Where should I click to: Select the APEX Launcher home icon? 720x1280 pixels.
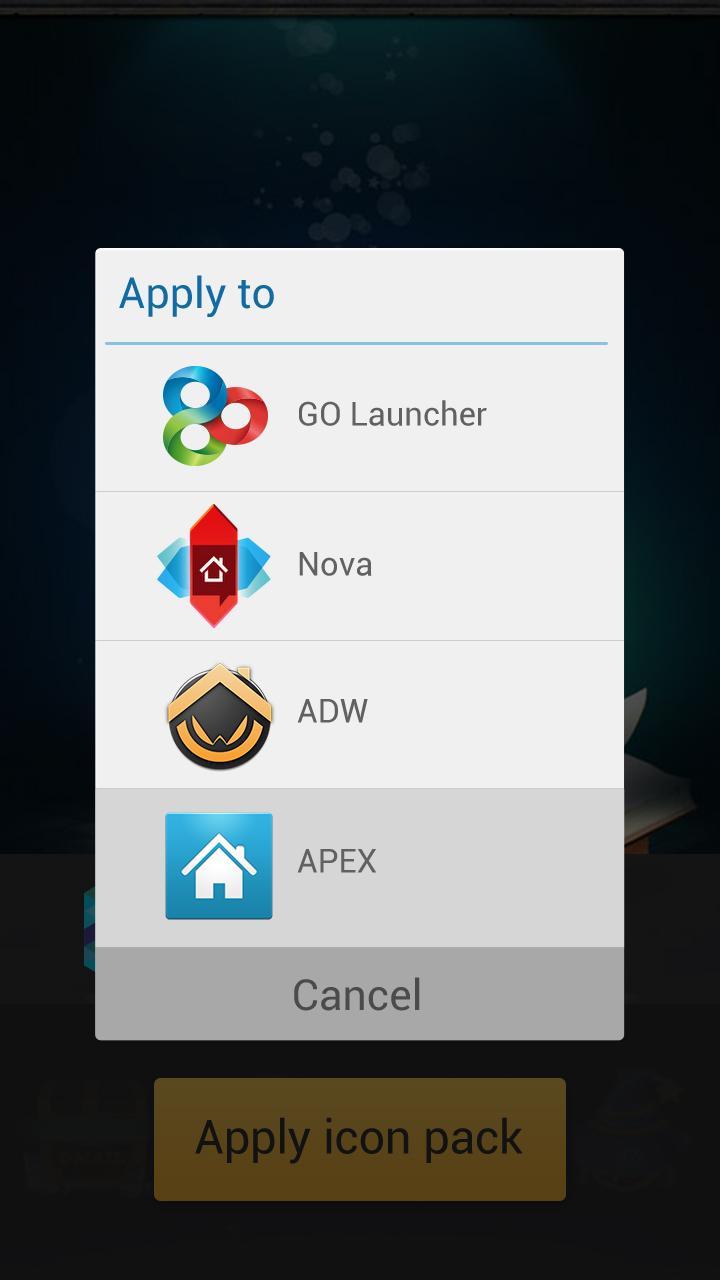(218, 866)
